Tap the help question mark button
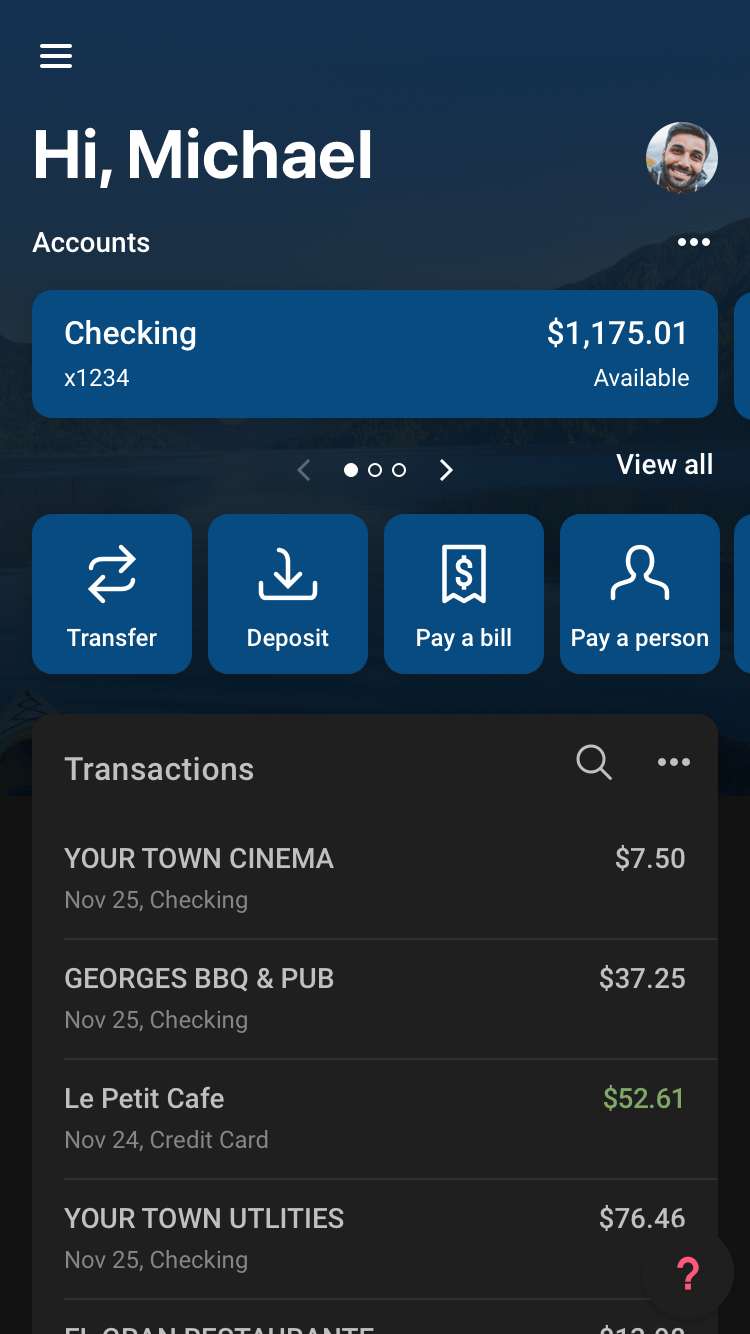 688,1274
